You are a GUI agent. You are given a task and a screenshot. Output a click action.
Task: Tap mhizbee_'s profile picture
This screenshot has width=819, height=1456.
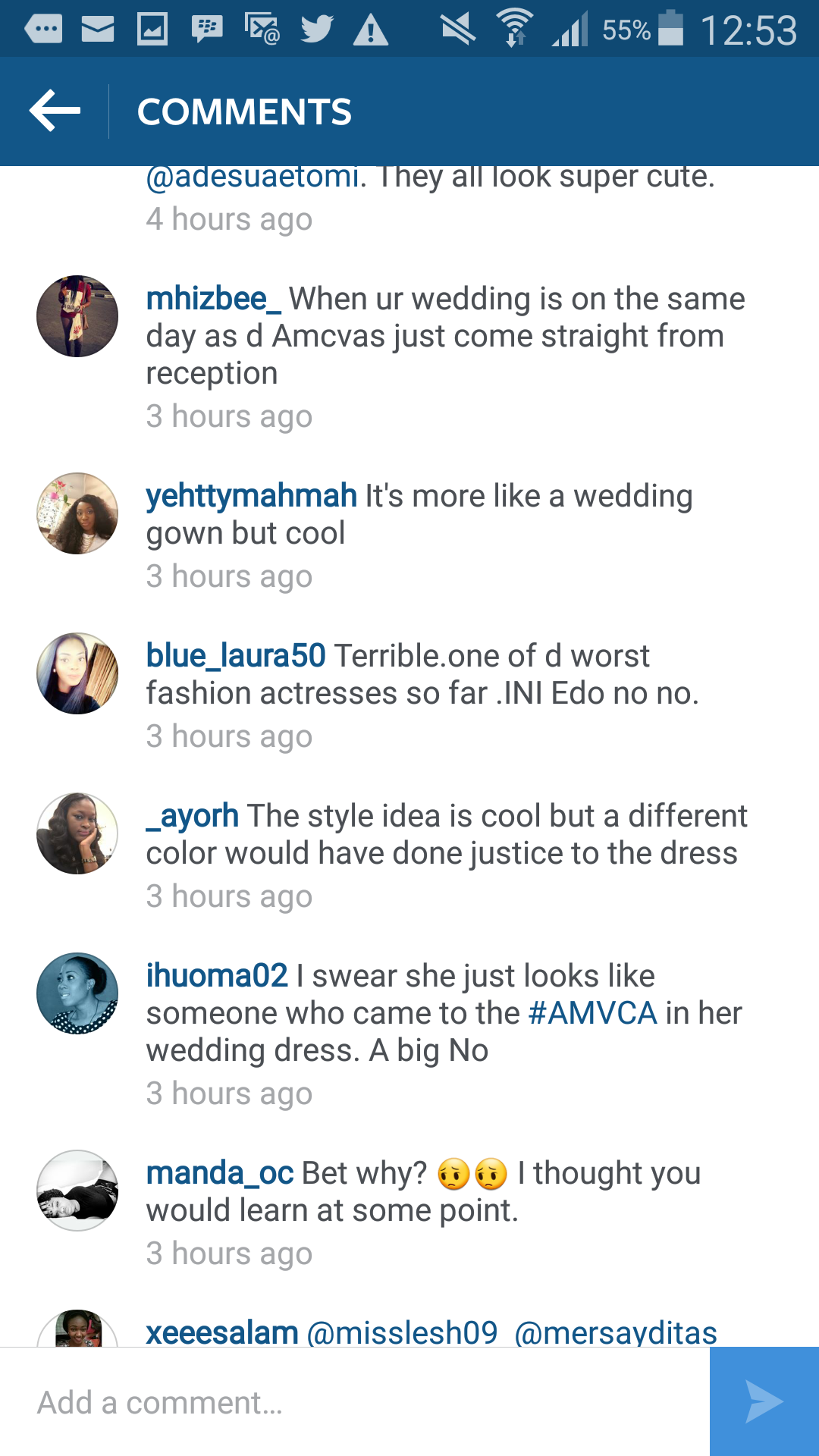[77, 316]
